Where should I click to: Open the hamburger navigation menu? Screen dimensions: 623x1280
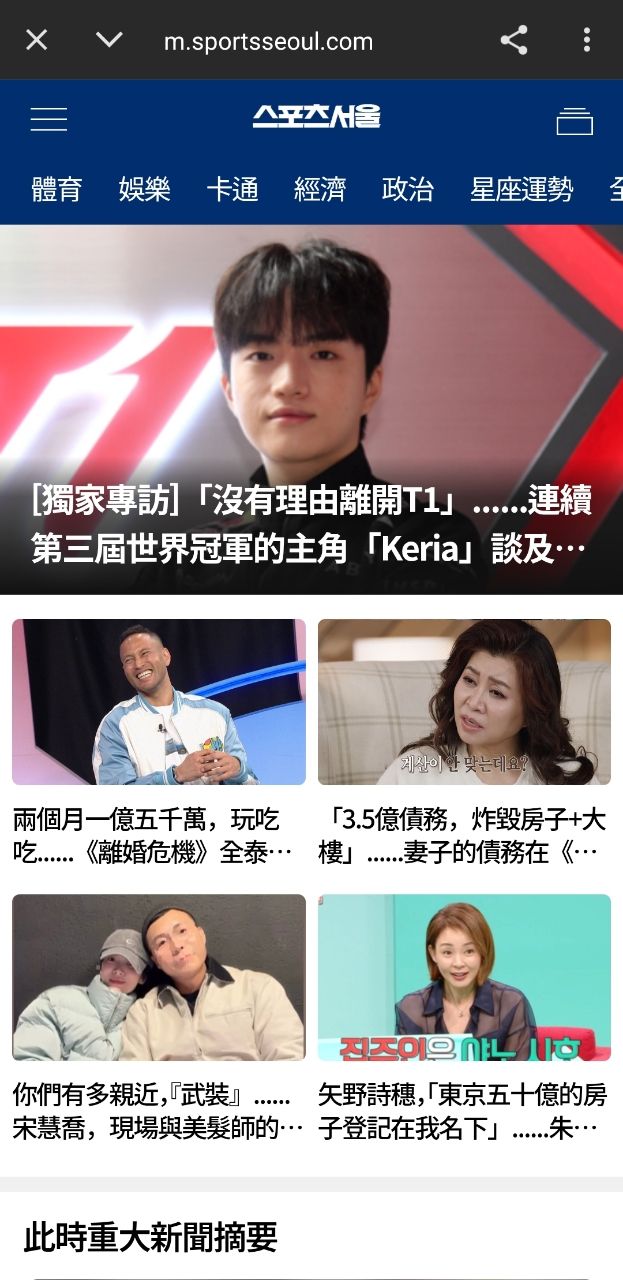[48, 120]
